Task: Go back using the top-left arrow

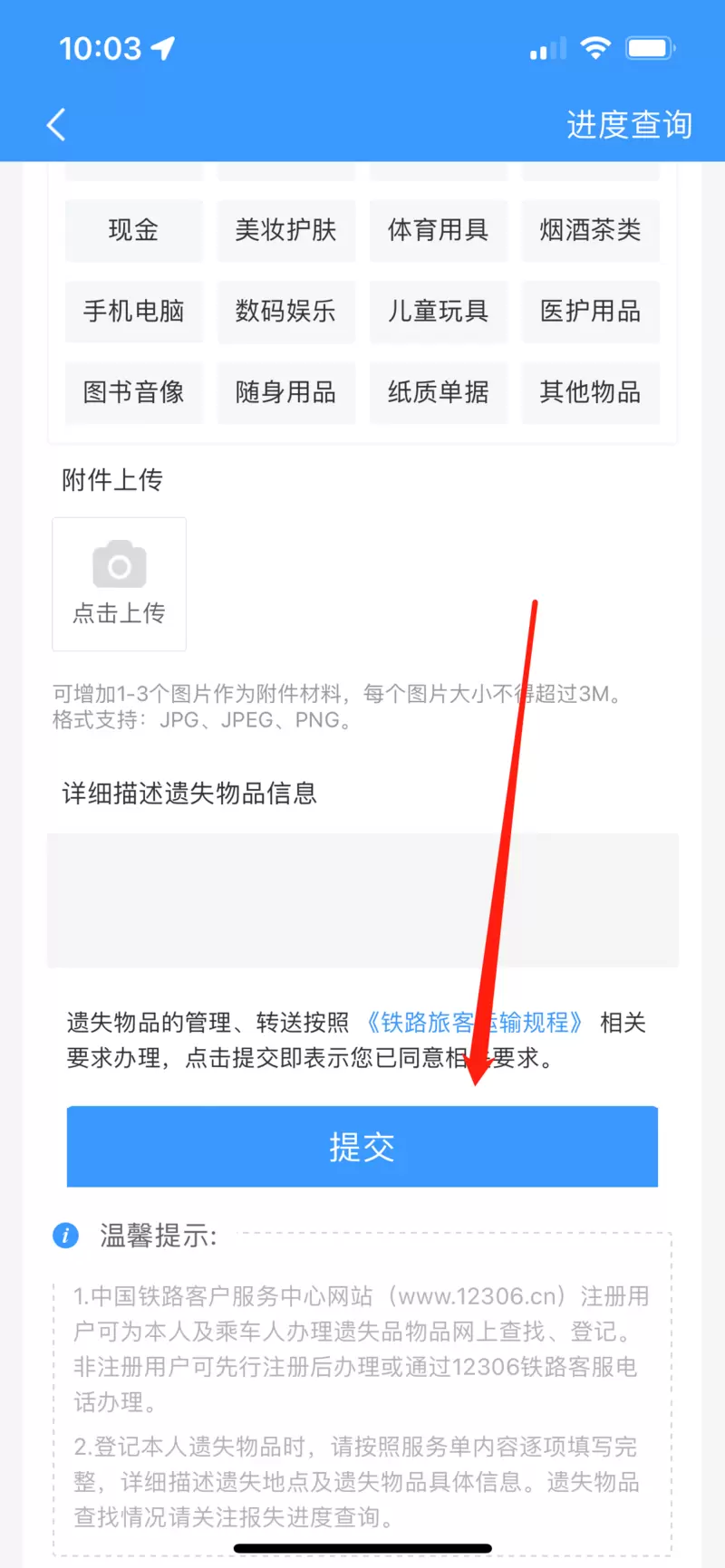Action: 56,125
